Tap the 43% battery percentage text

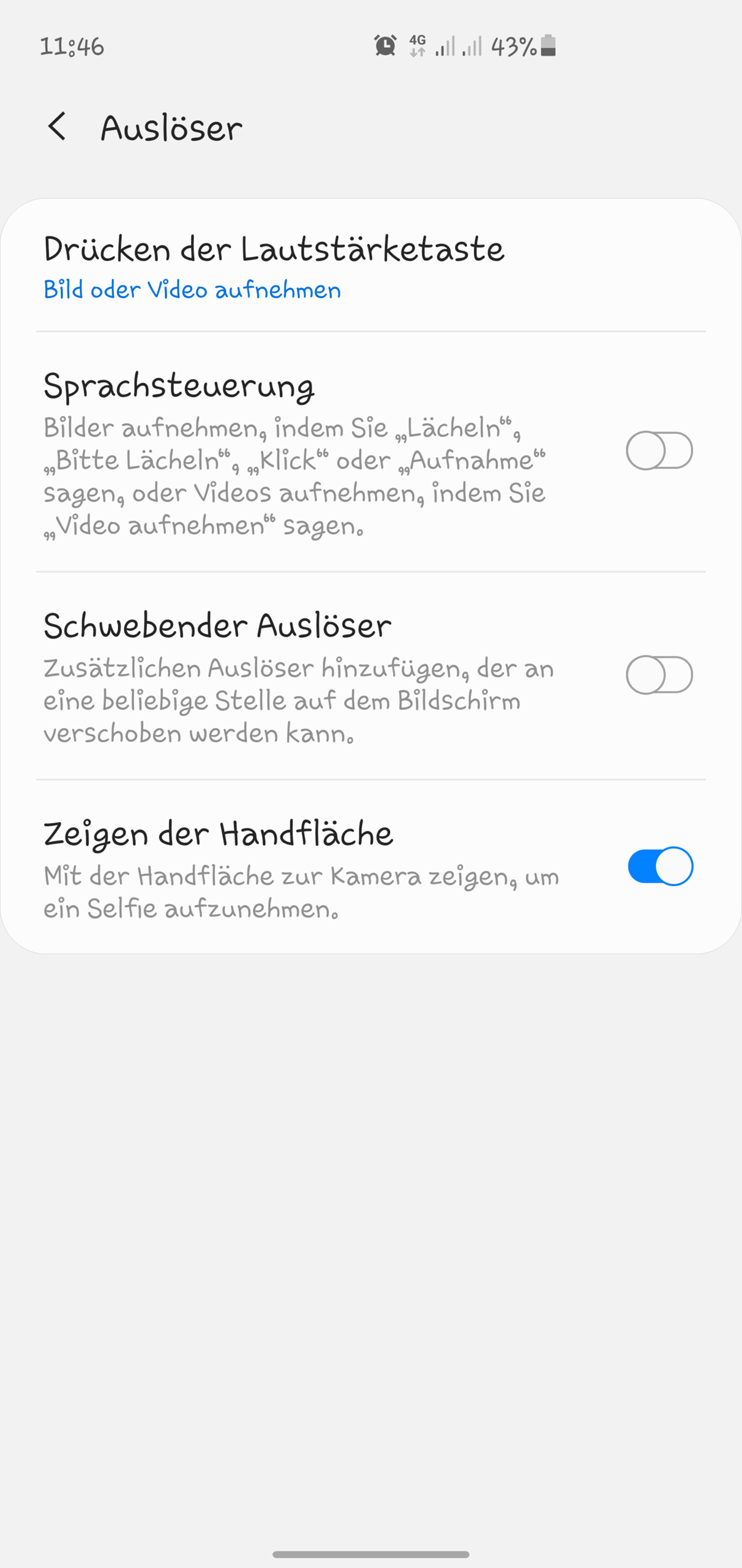pos(515,46)
